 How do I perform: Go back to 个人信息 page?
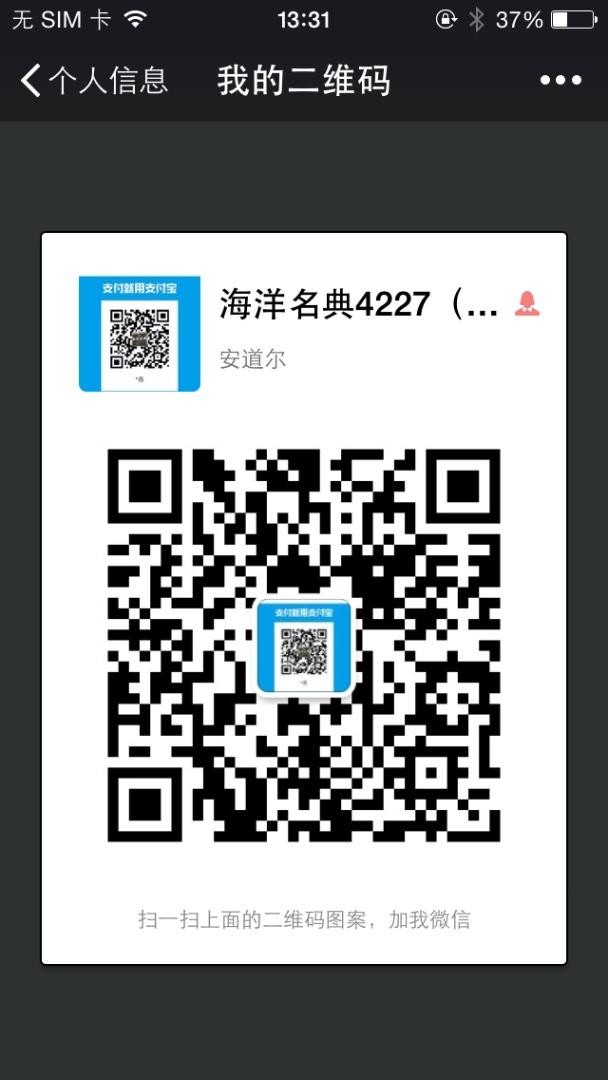tap(94, 81)
